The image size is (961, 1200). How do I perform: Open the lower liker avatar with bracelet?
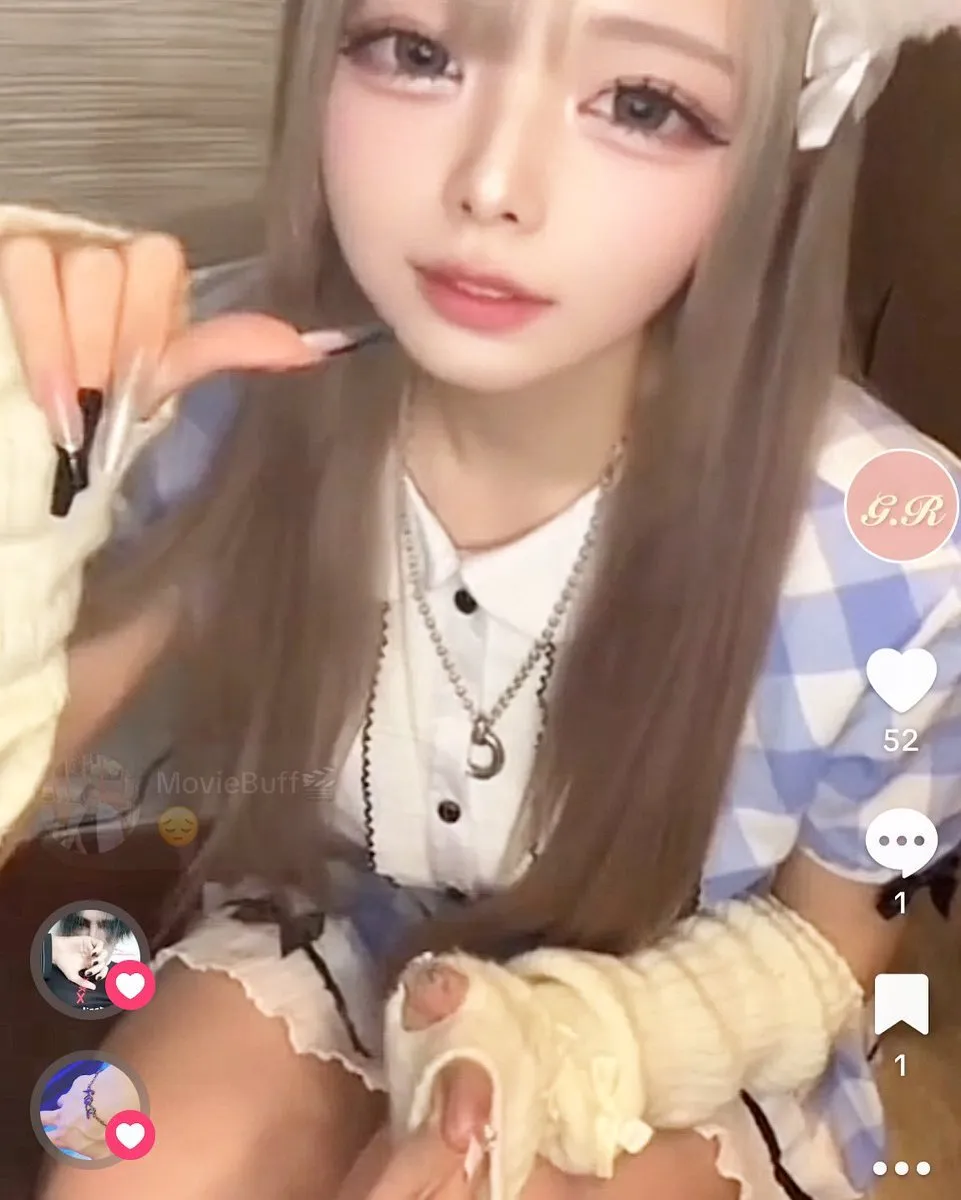tap(88, 1108)
